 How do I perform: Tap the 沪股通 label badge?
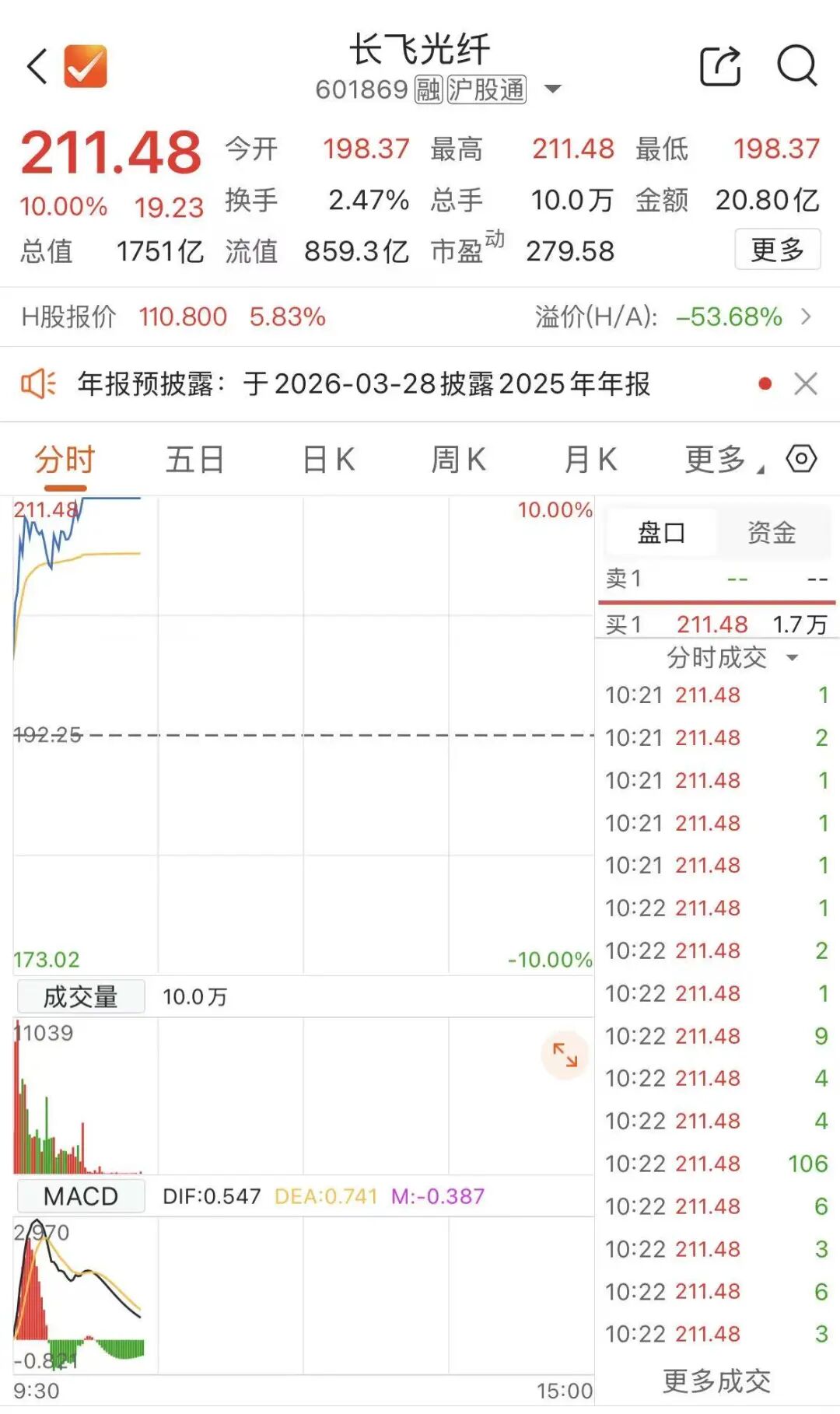(486, 90)
